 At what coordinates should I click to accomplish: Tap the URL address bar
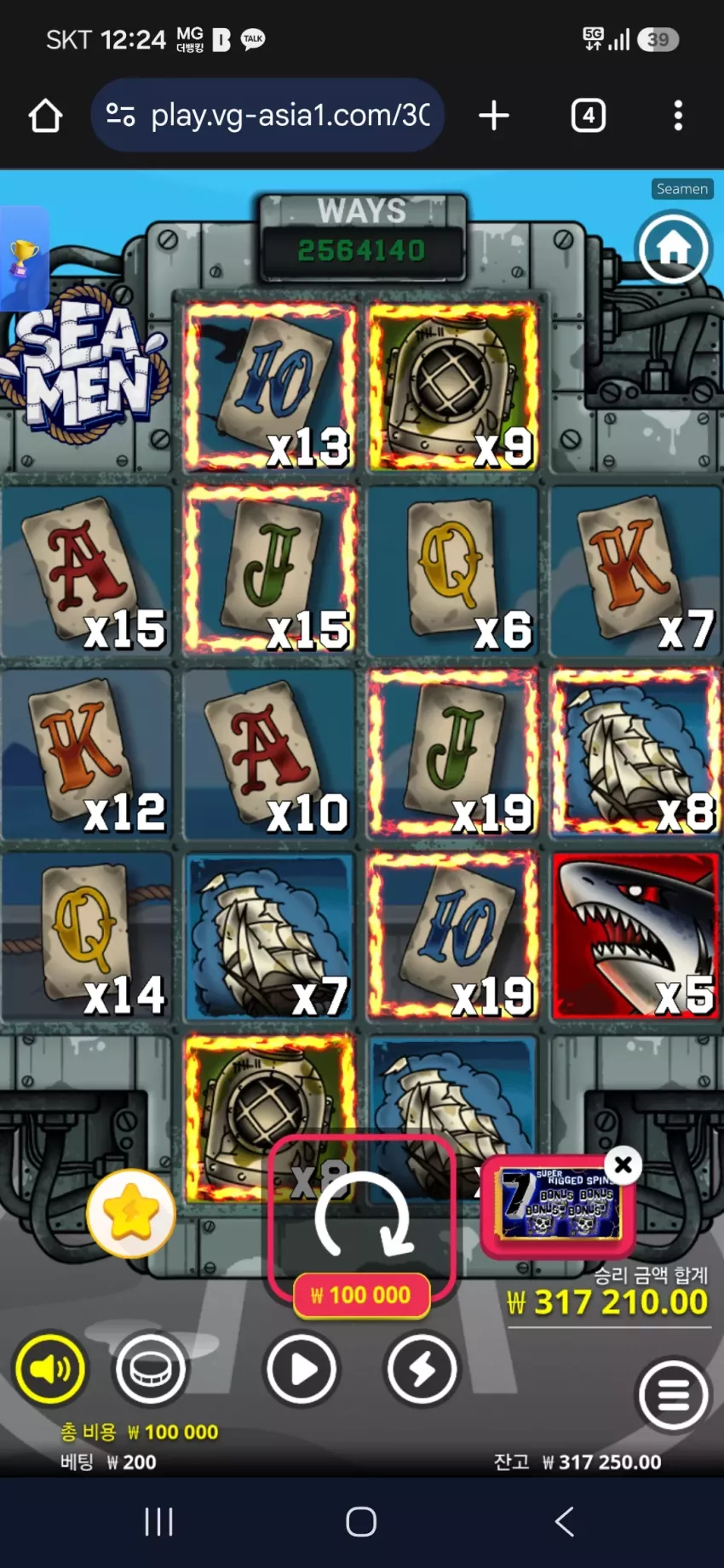[267, 116]
